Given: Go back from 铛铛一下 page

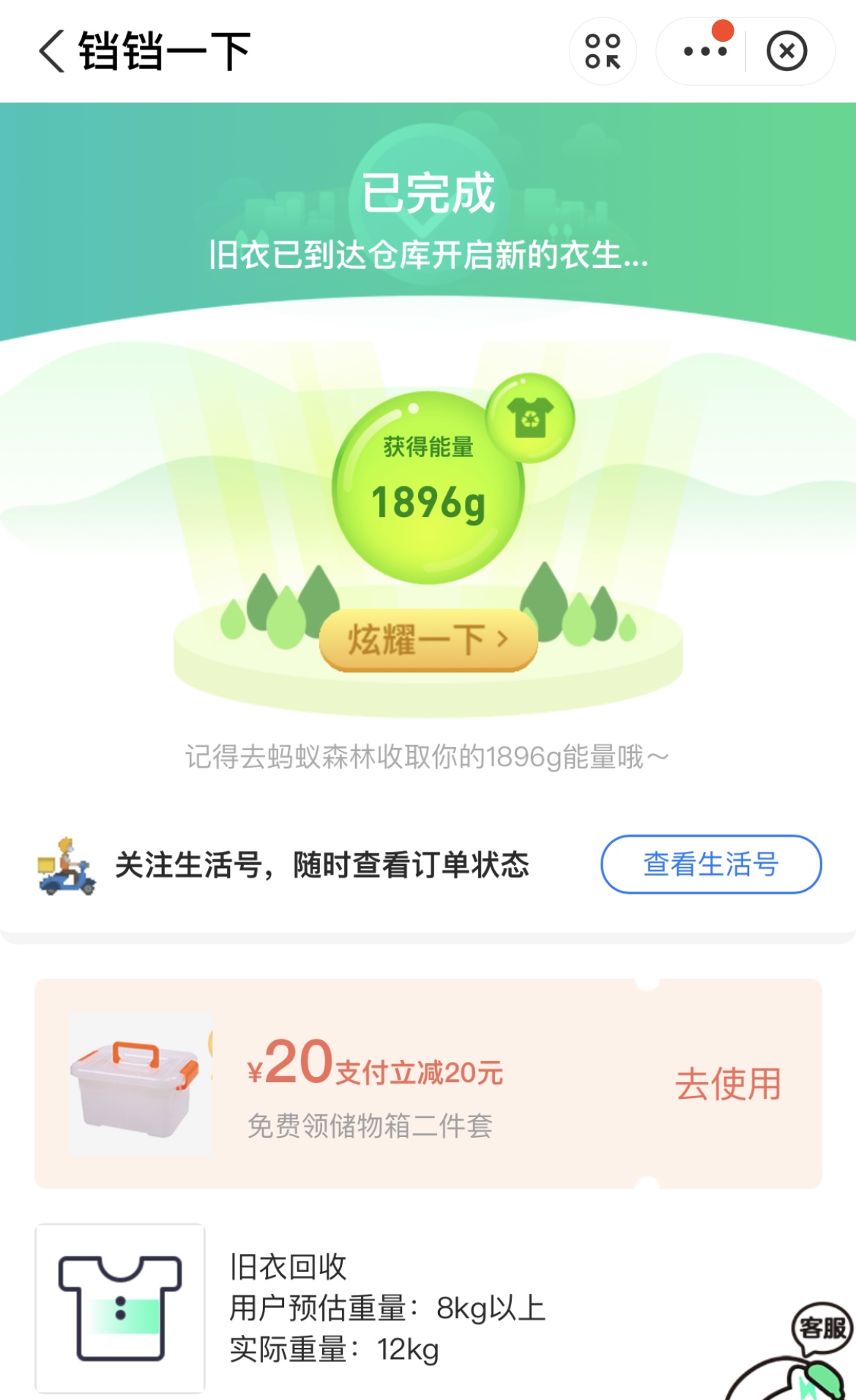Looking at the screenshot, I should tap(52, 51).
